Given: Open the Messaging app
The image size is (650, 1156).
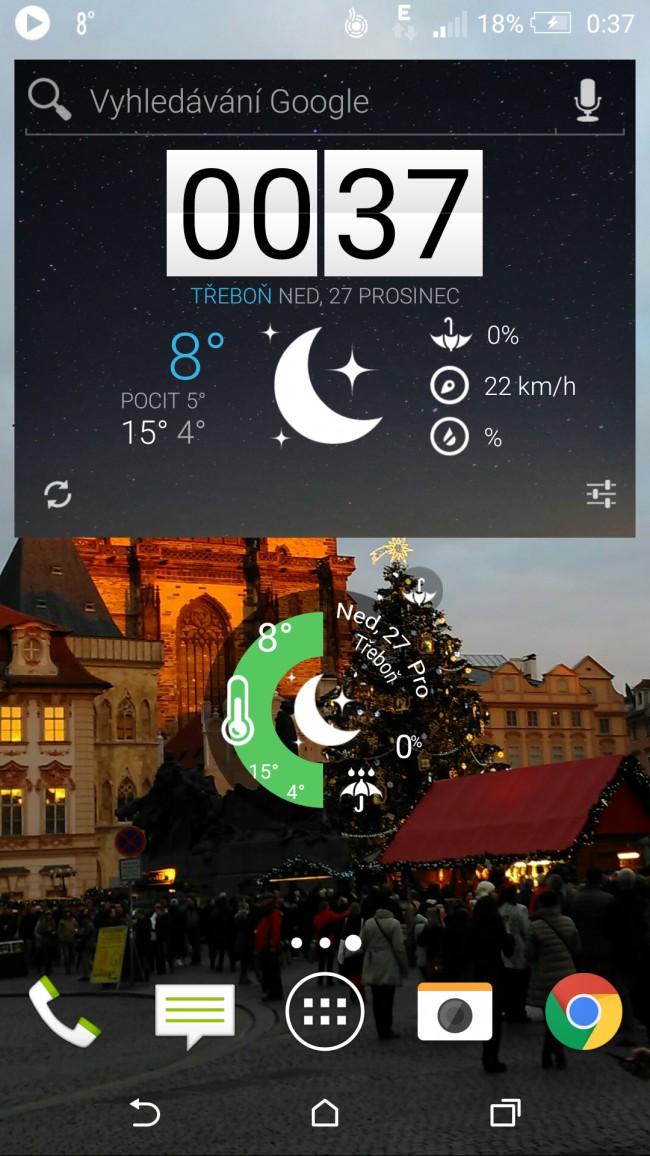Looking at the screenshot, I should 194,1012.
